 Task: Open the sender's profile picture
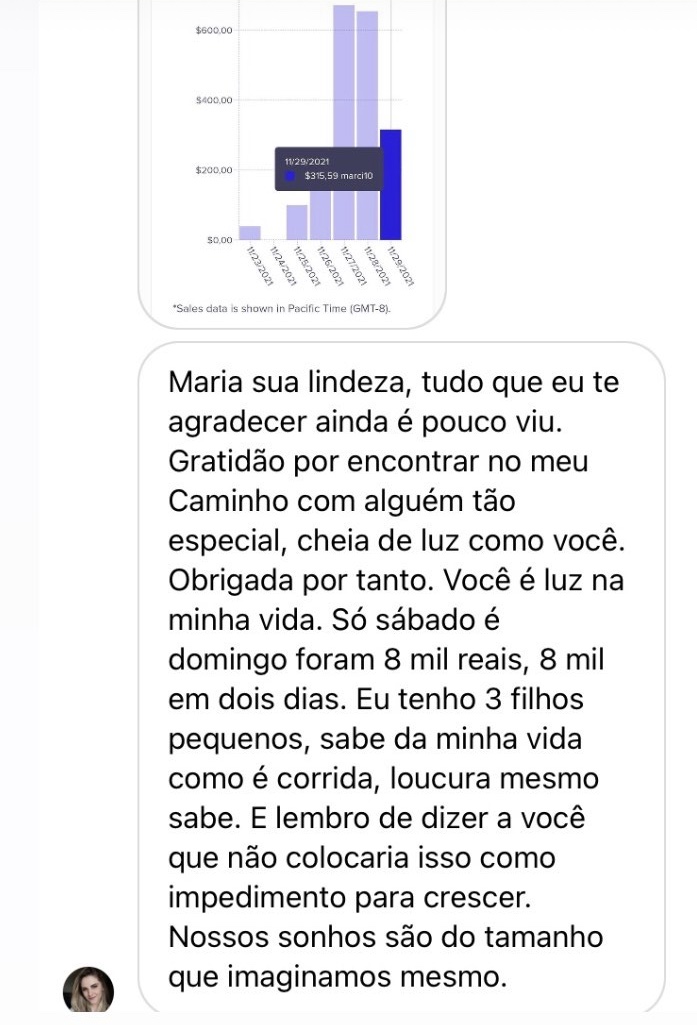tap(89, 990)
